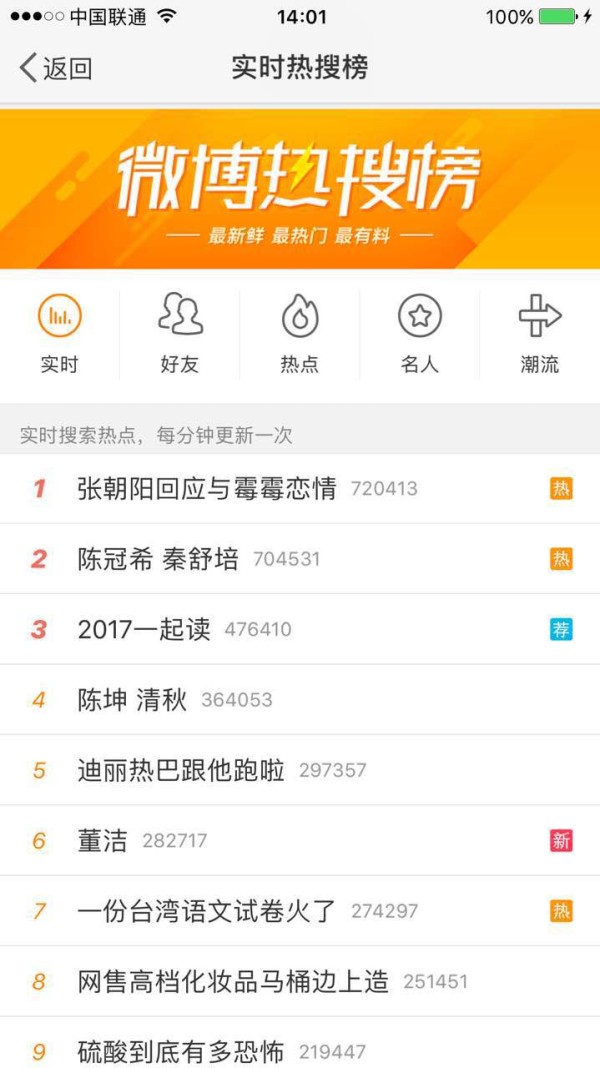Open the 陈冠希 秦舒培 topic
Viewport: 600px width, 1068px height.
(x=159, y=559)
